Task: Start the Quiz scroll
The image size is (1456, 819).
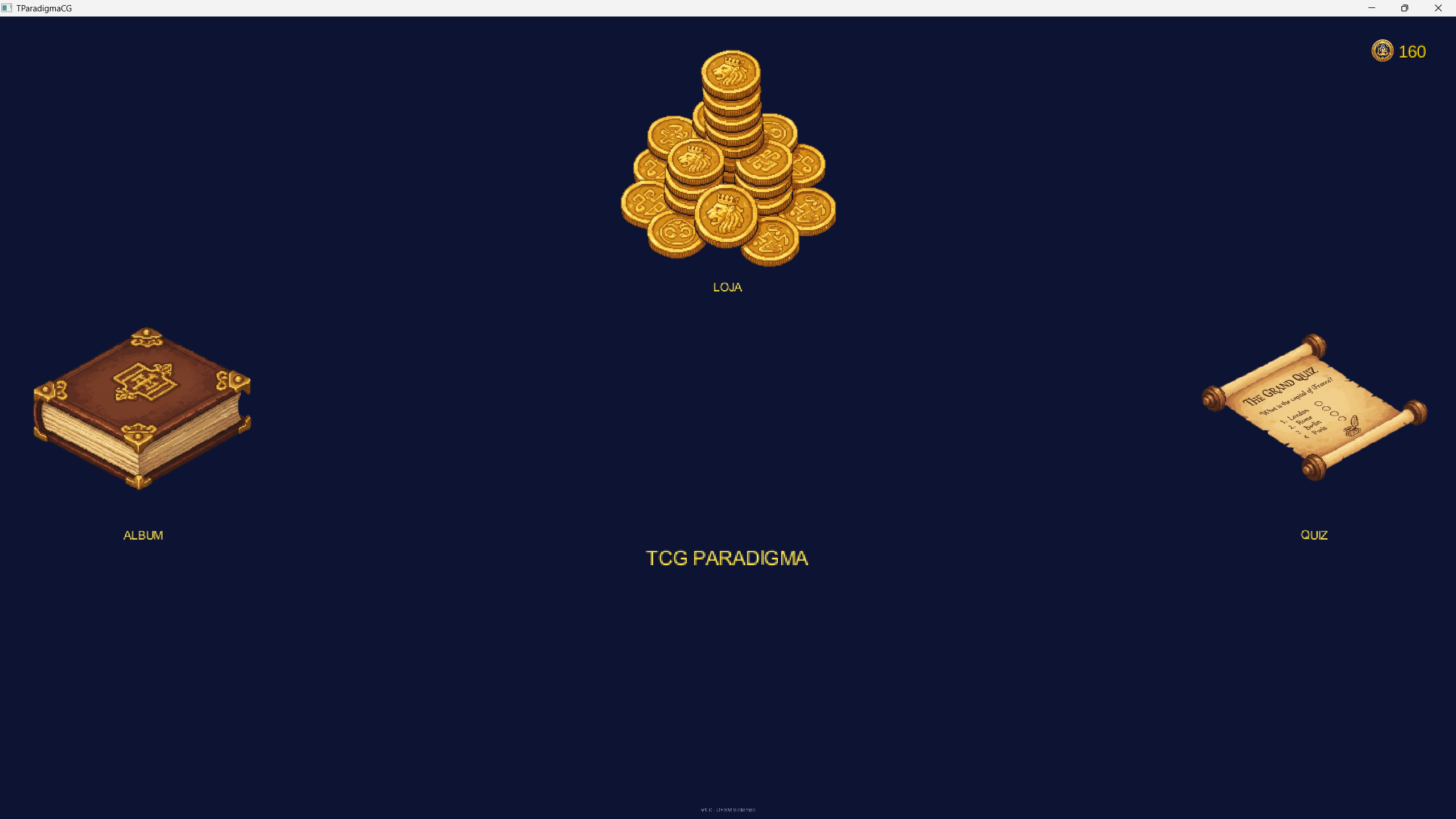Action: [x=1314, y=408]
